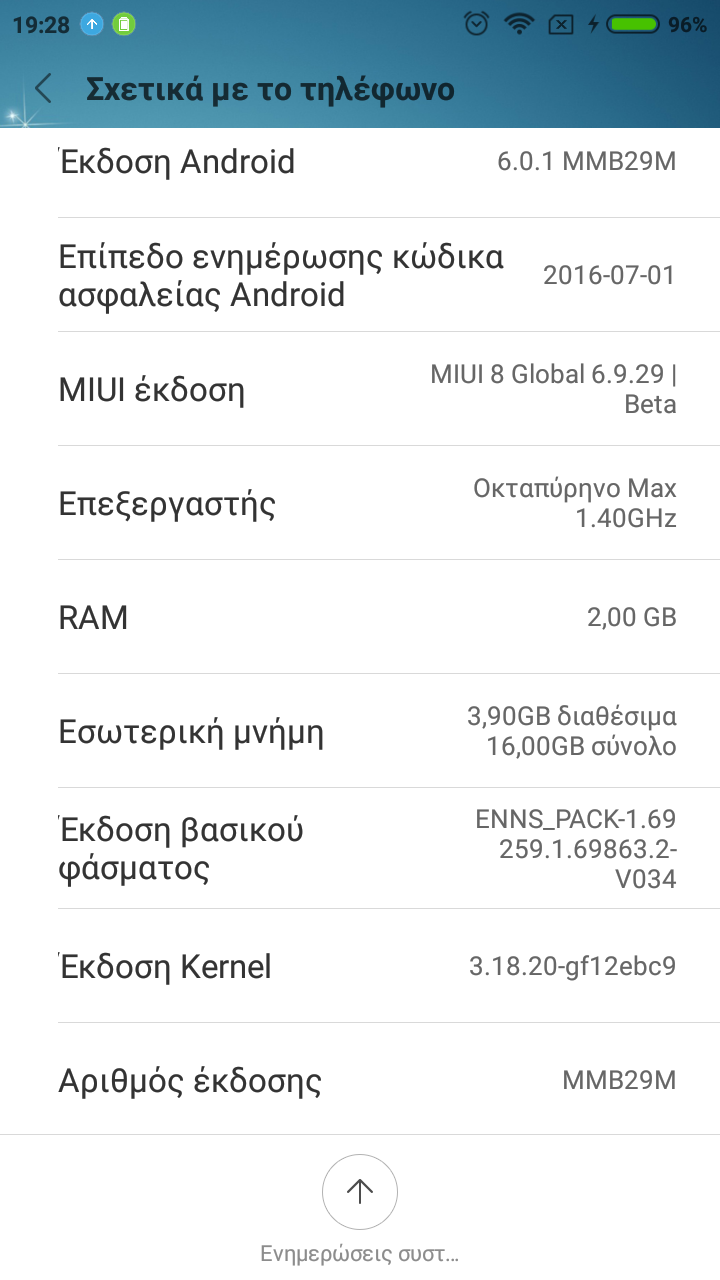Tap the Έκδοση Kernel row
This screenshot has width=720, height=1280.
(360, 966)
